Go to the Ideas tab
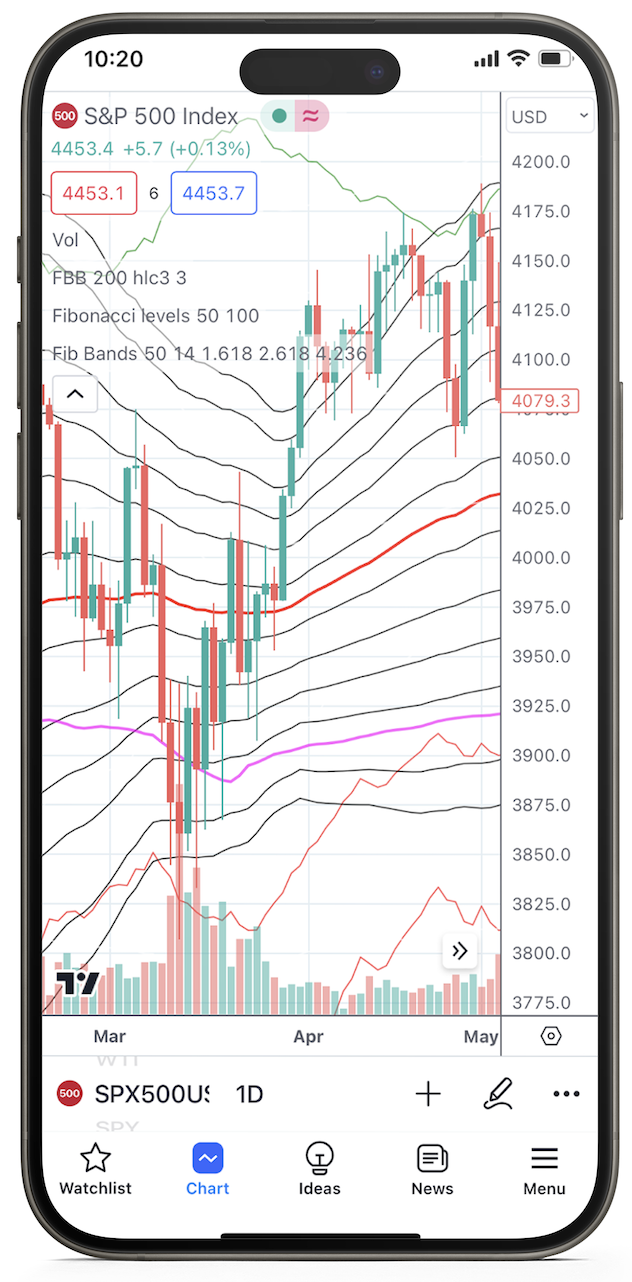 coord(319,1170)
